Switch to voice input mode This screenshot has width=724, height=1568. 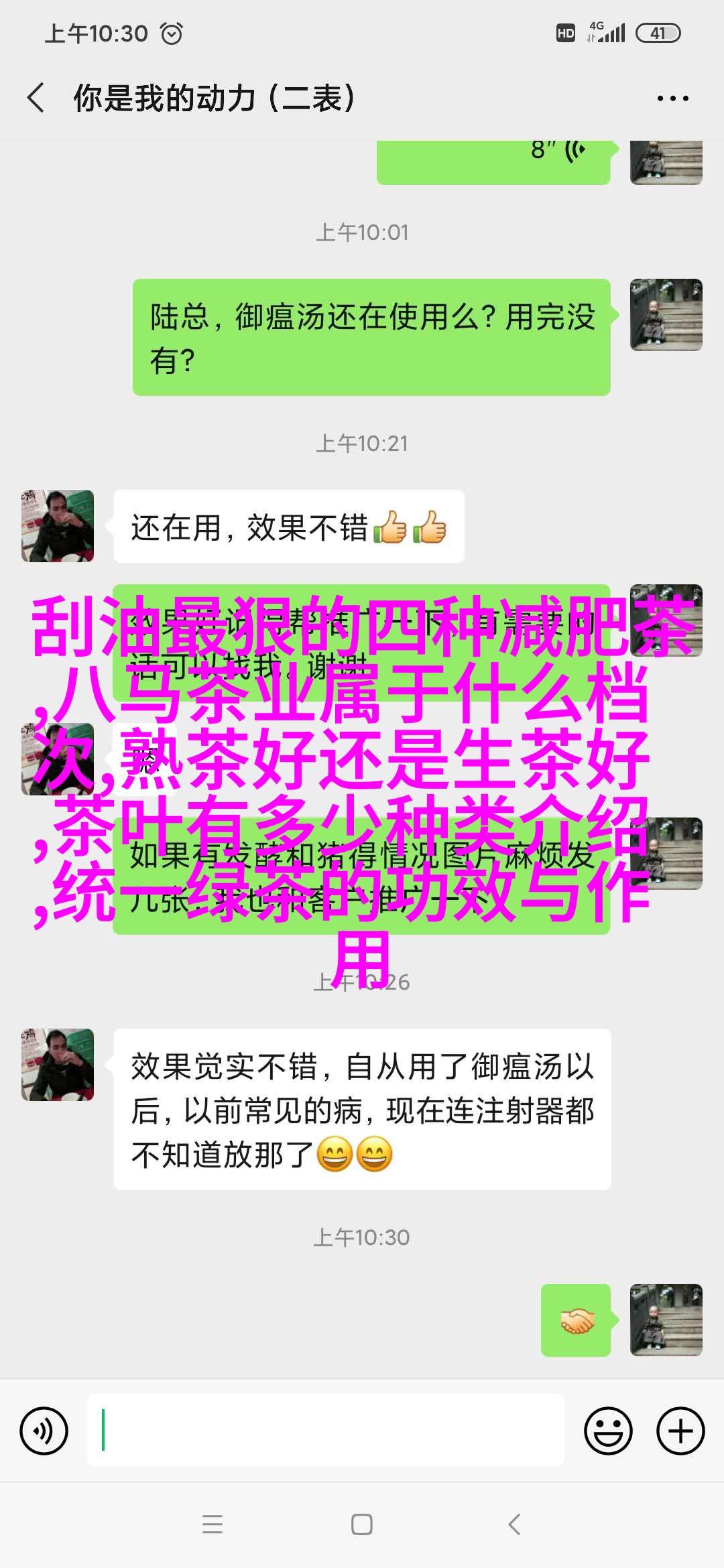pos(44,1431)
